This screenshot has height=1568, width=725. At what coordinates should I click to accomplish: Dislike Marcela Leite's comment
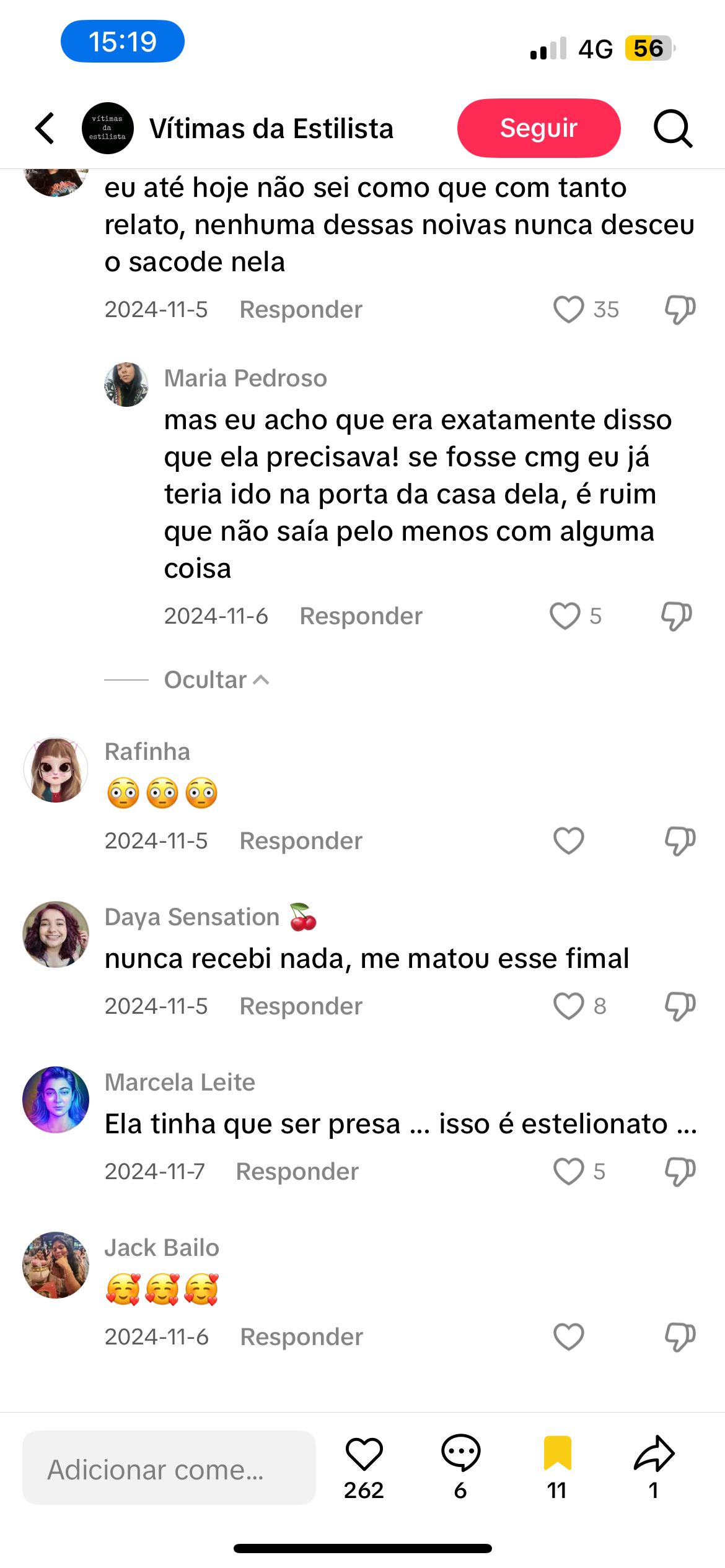(680, 1172)
